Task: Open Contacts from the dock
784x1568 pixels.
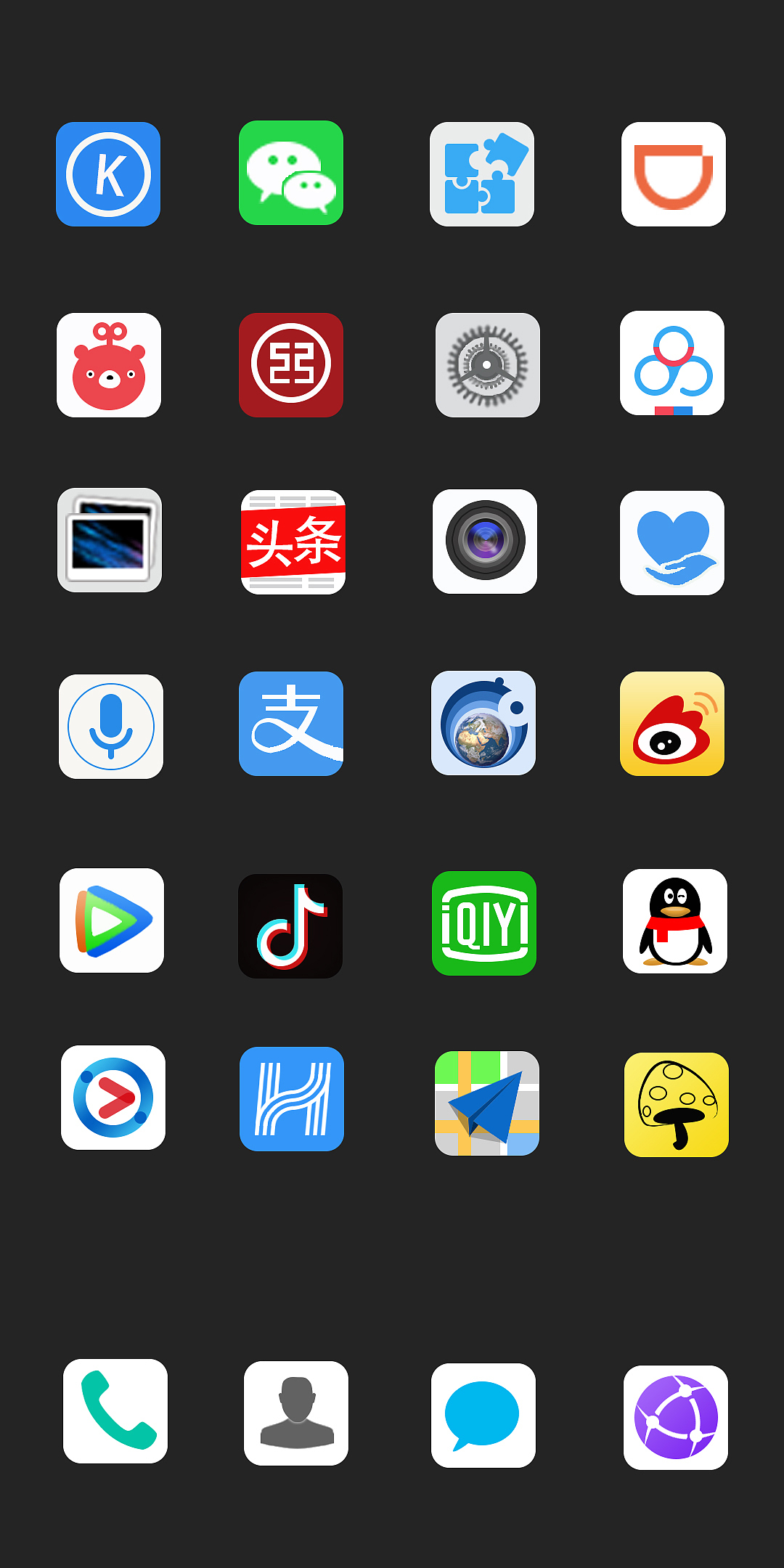Action: click(296, 1413)
